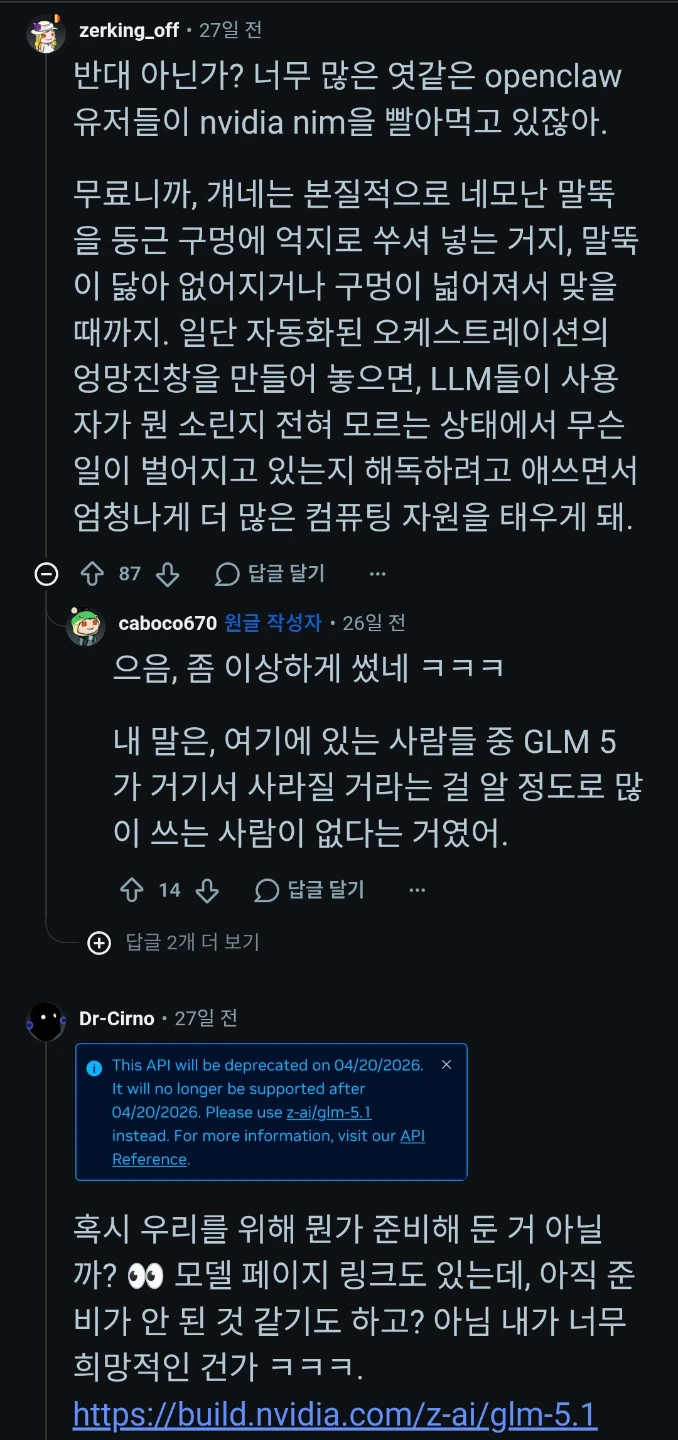
Task: Upvote caboco670's reply
Action: coord(132,890)
